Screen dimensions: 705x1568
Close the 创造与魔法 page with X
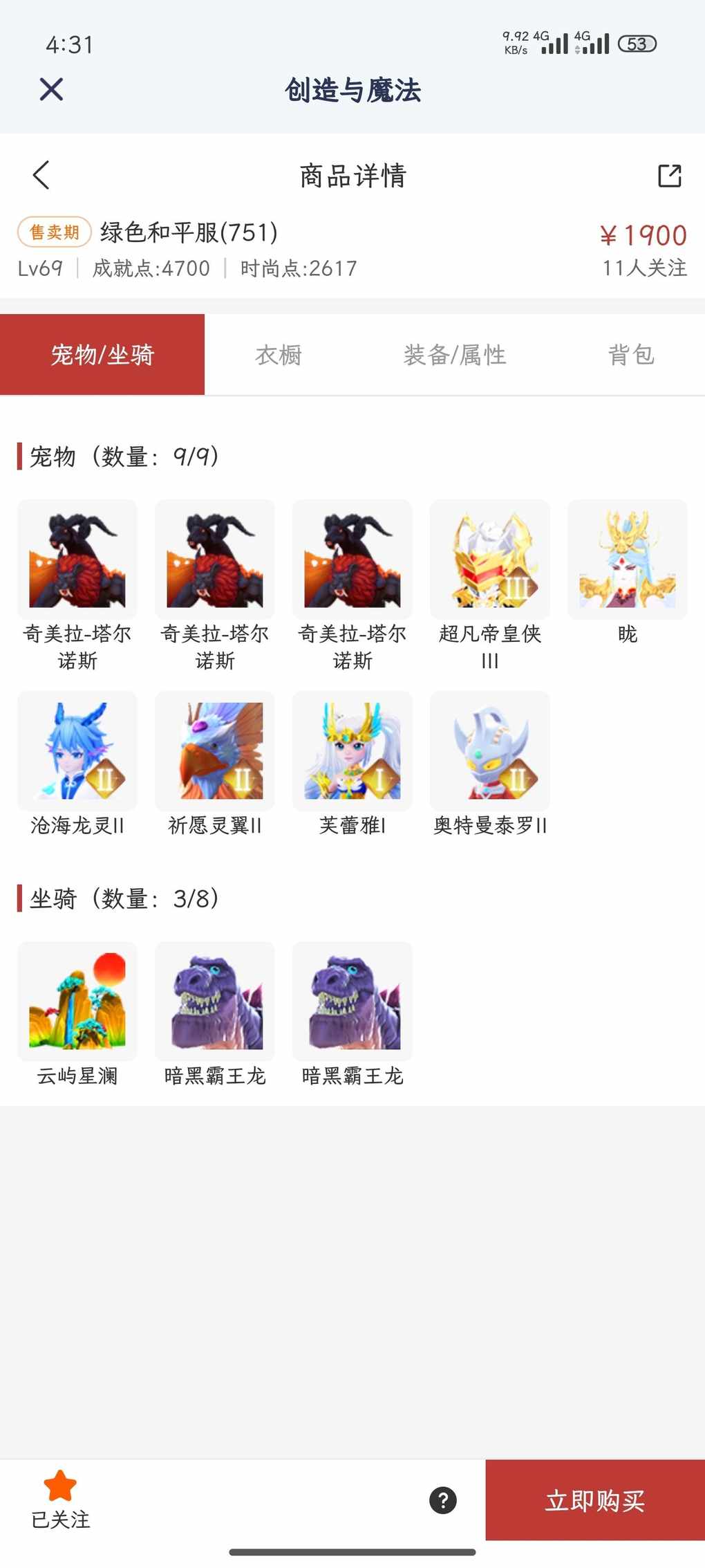click(x=52, y=89)
